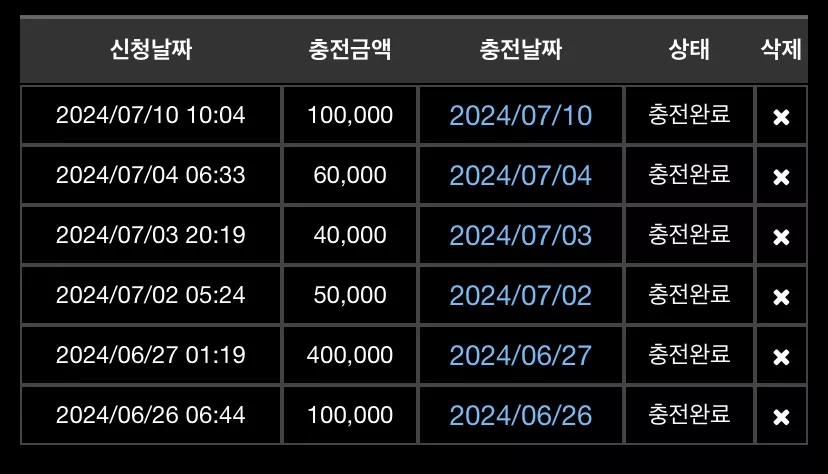Remove the 2024/07/04 06:33 entry of 60,000
Viewport: 828px width, 474px height.
(x=781, y=177)
